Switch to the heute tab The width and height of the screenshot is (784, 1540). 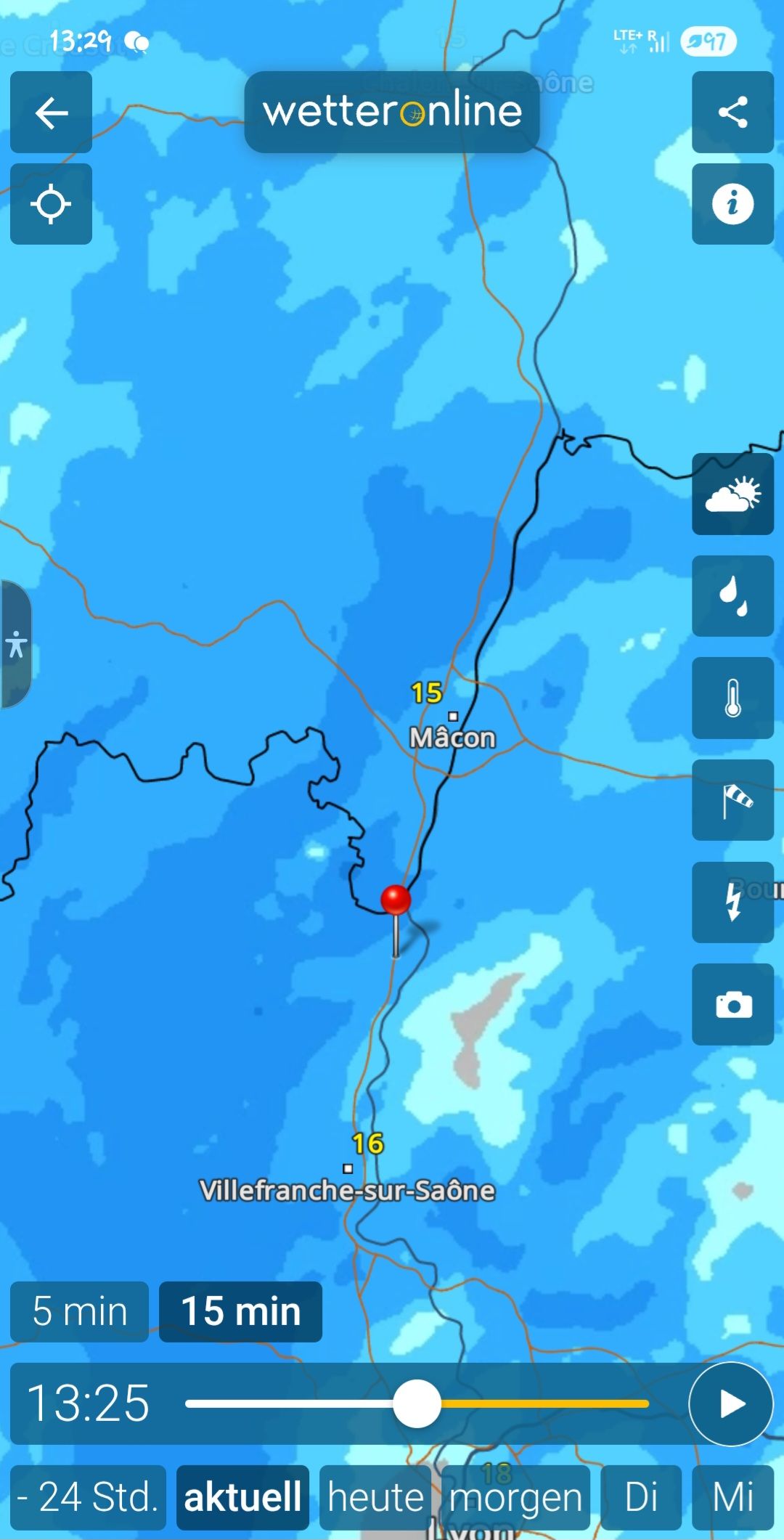(375, 1498)
